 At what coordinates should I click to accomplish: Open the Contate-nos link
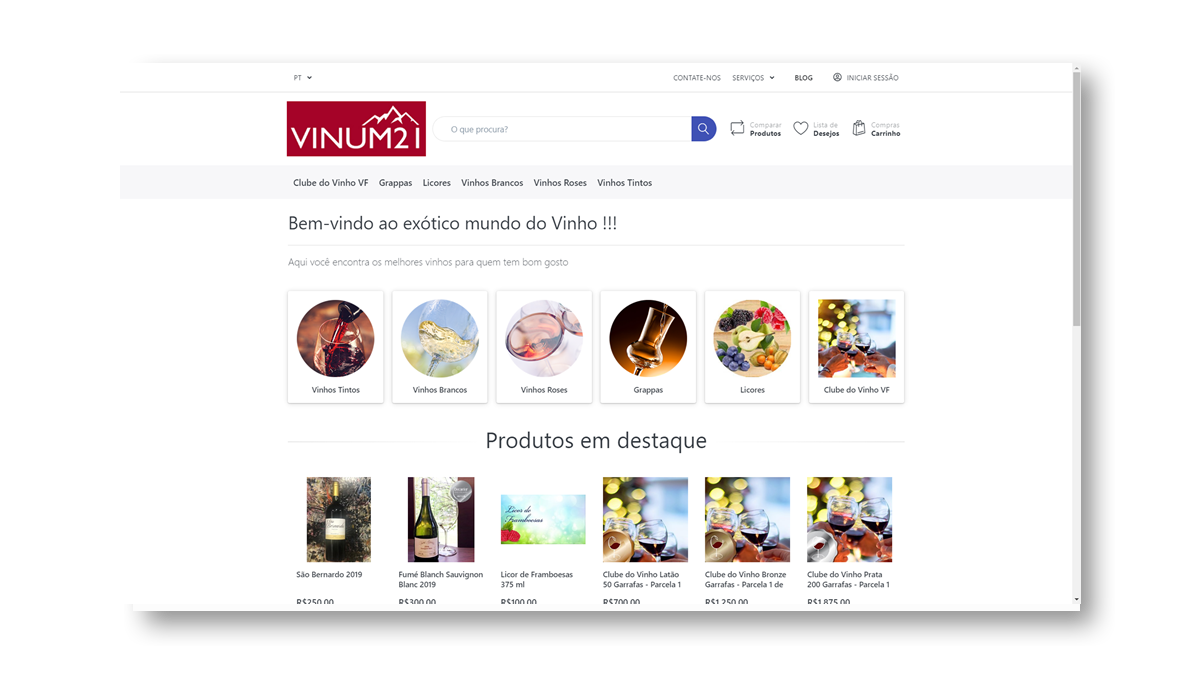696,78
